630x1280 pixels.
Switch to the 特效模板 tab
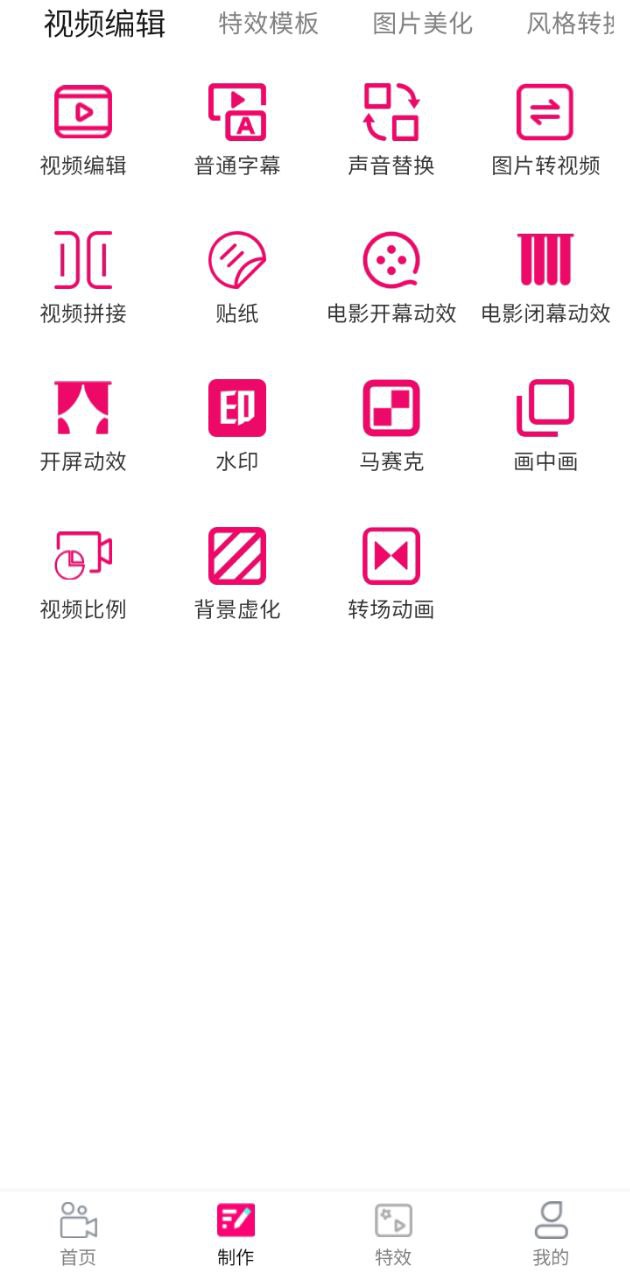[269, 24]
